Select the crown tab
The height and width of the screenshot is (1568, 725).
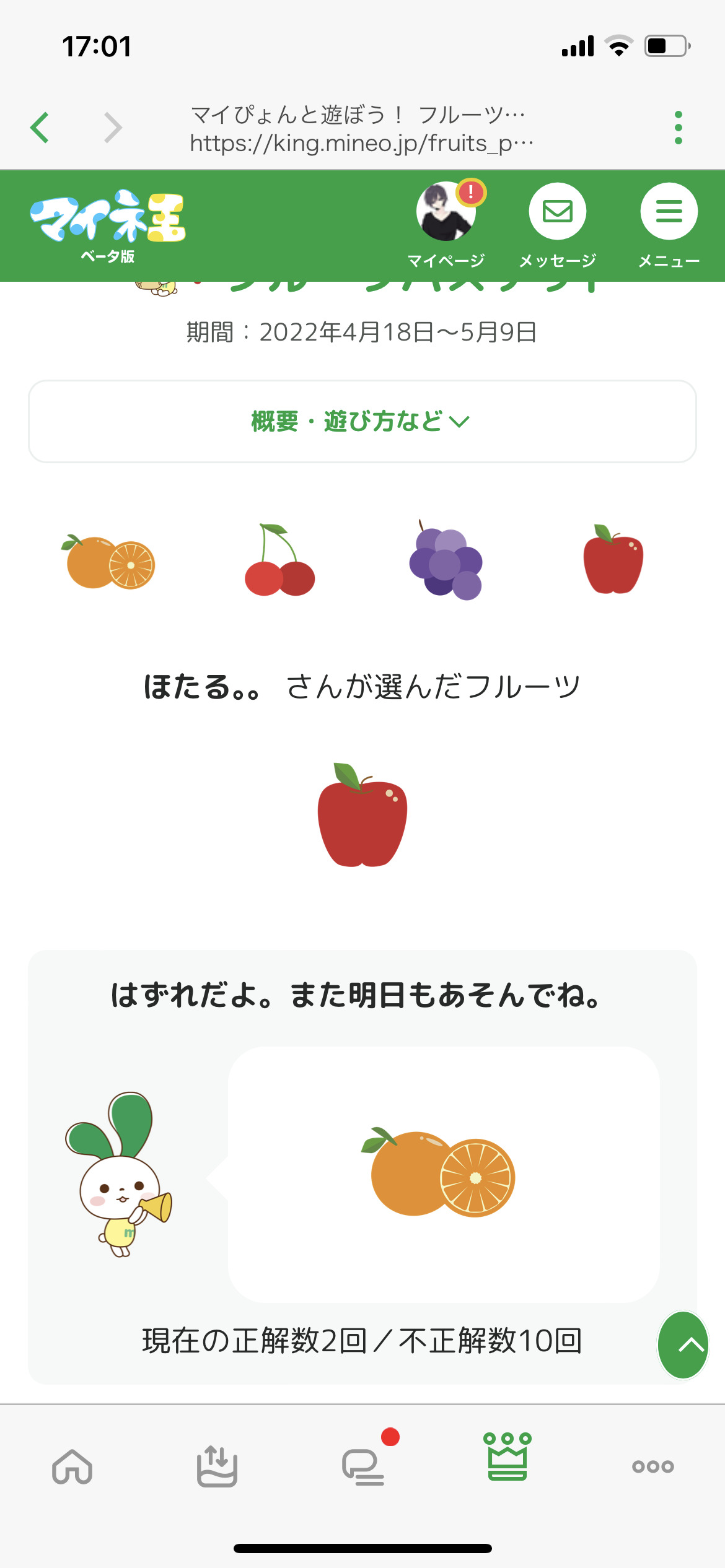point(507,1458)
